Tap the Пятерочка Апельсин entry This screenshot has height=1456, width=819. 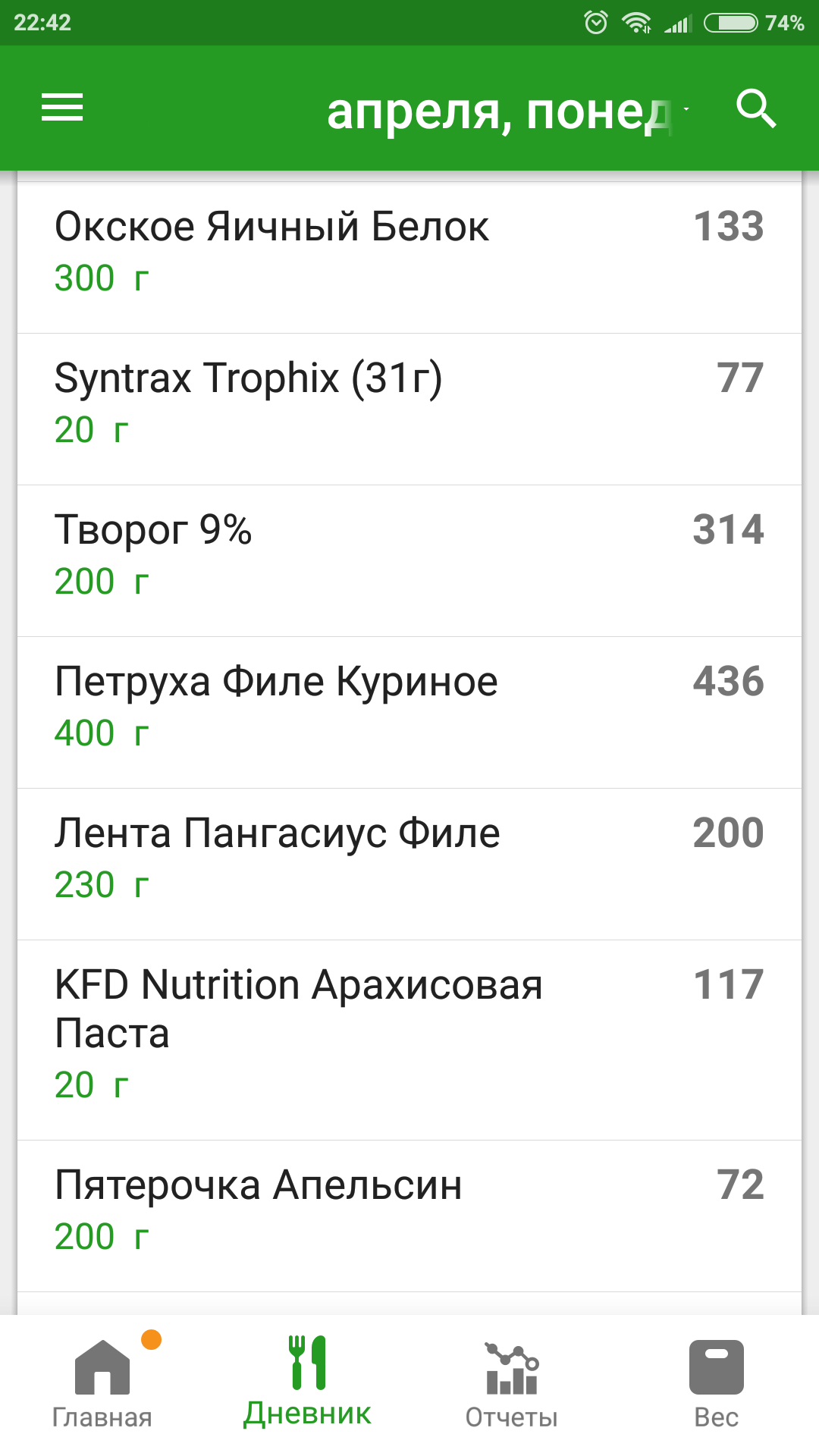pyautogui.click(x=409, y=1216)
